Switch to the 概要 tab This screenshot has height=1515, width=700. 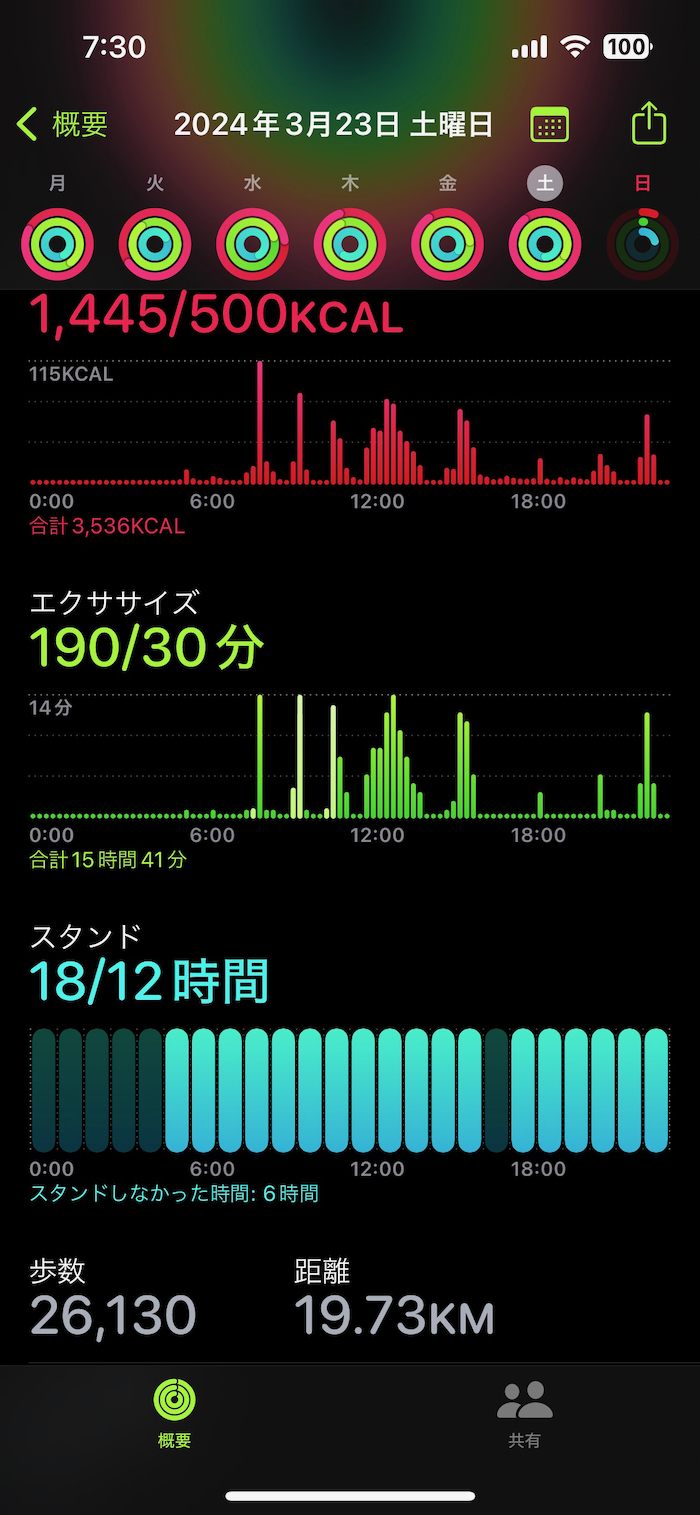click(175, 1412)
